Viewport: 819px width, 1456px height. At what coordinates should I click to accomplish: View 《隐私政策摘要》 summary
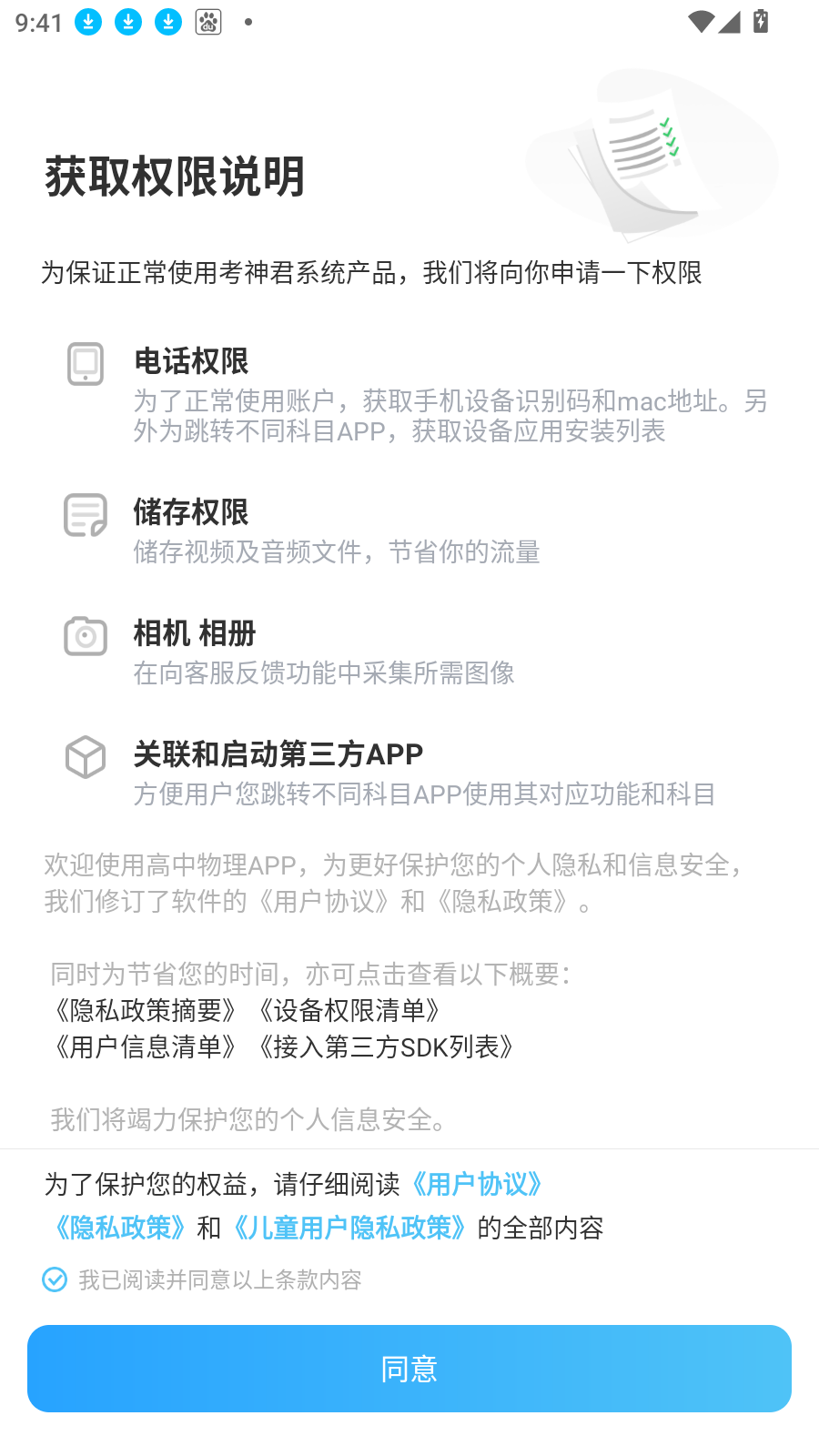146,1010
